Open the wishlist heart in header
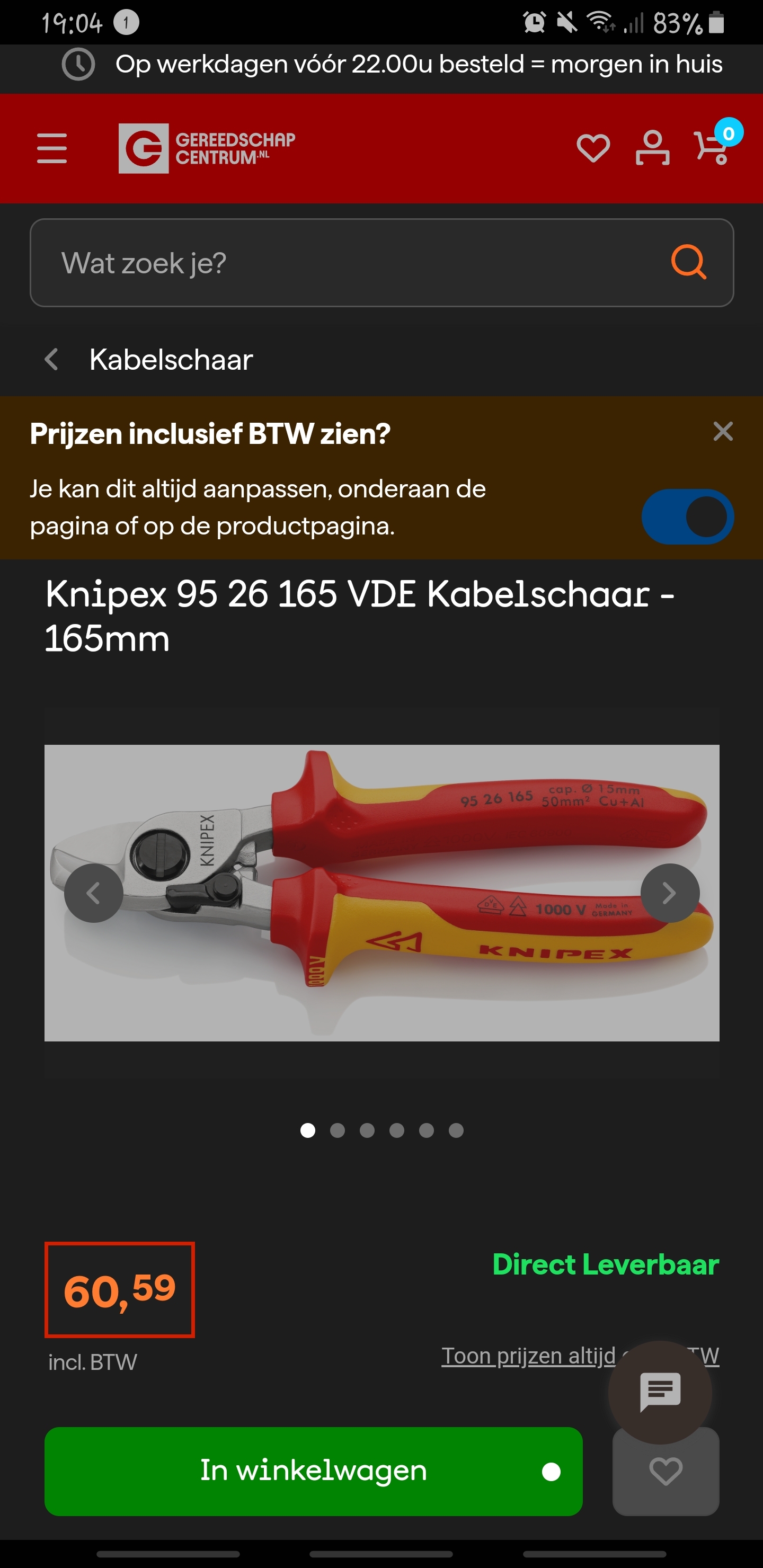This screenshot has width=763, height=1568. [593, 148]
